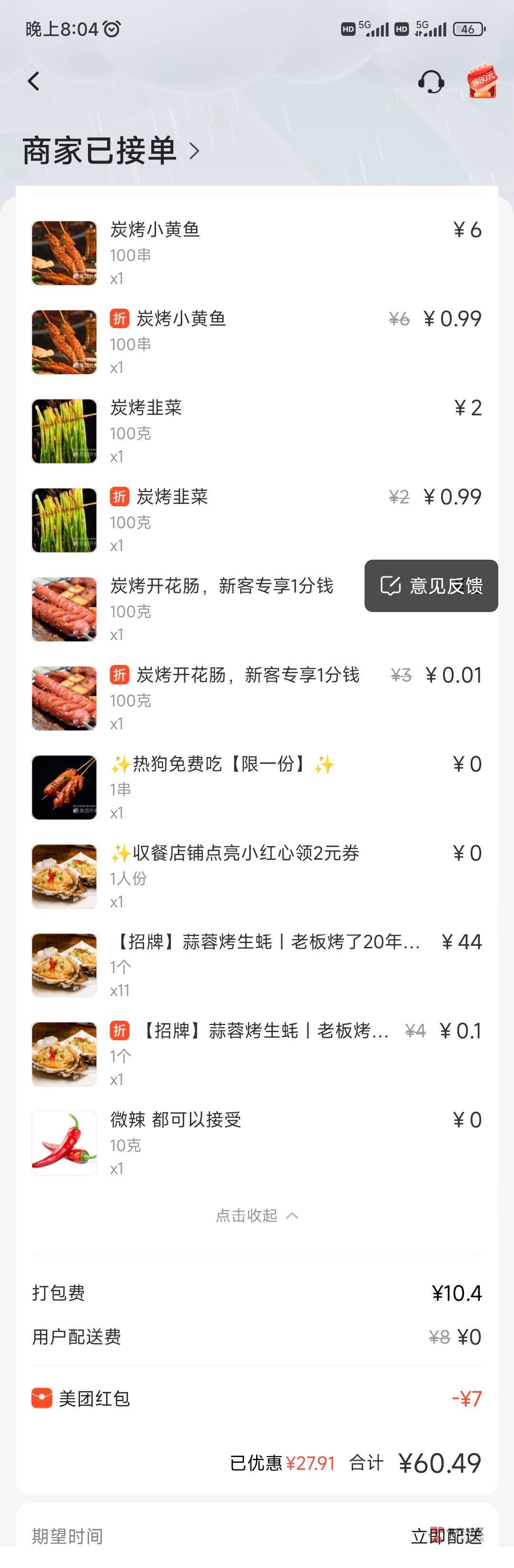
Task: Go back using the top-left arrow
Action: pos(33,81)
